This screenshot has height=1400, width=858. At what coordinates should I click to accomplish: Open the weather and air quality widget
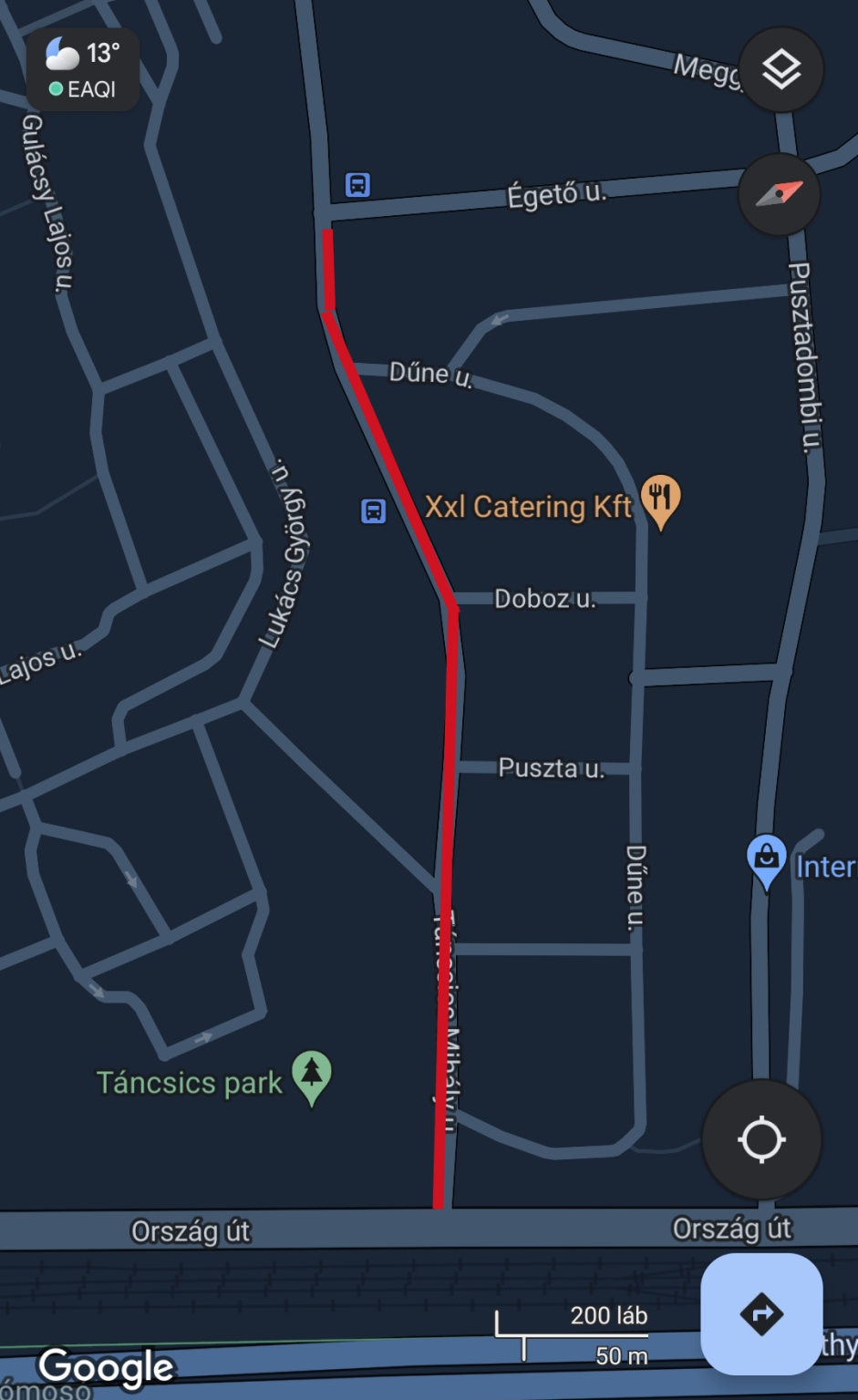coord(83,70)
